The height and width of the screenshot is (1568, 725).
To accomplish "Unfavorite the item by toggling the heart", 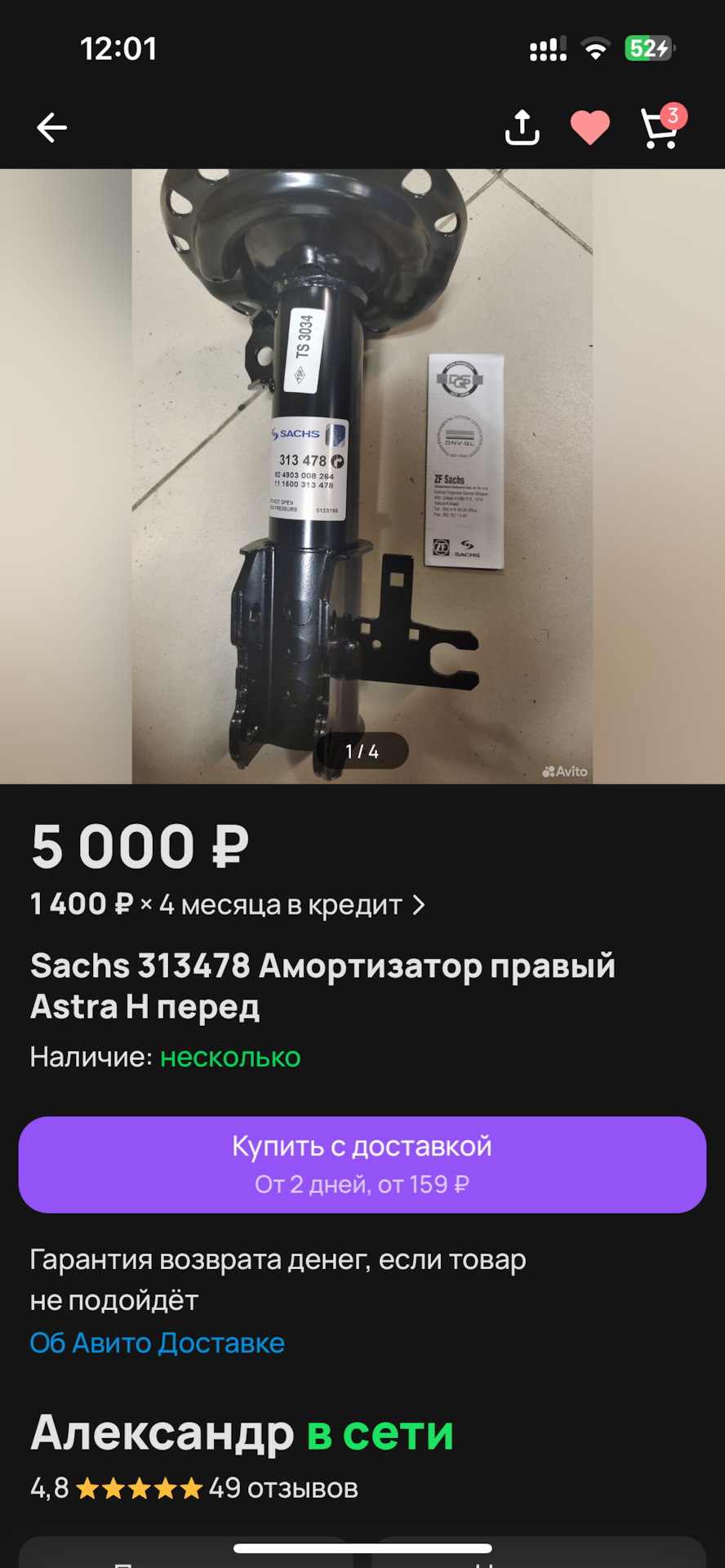I will click(589, 127).
